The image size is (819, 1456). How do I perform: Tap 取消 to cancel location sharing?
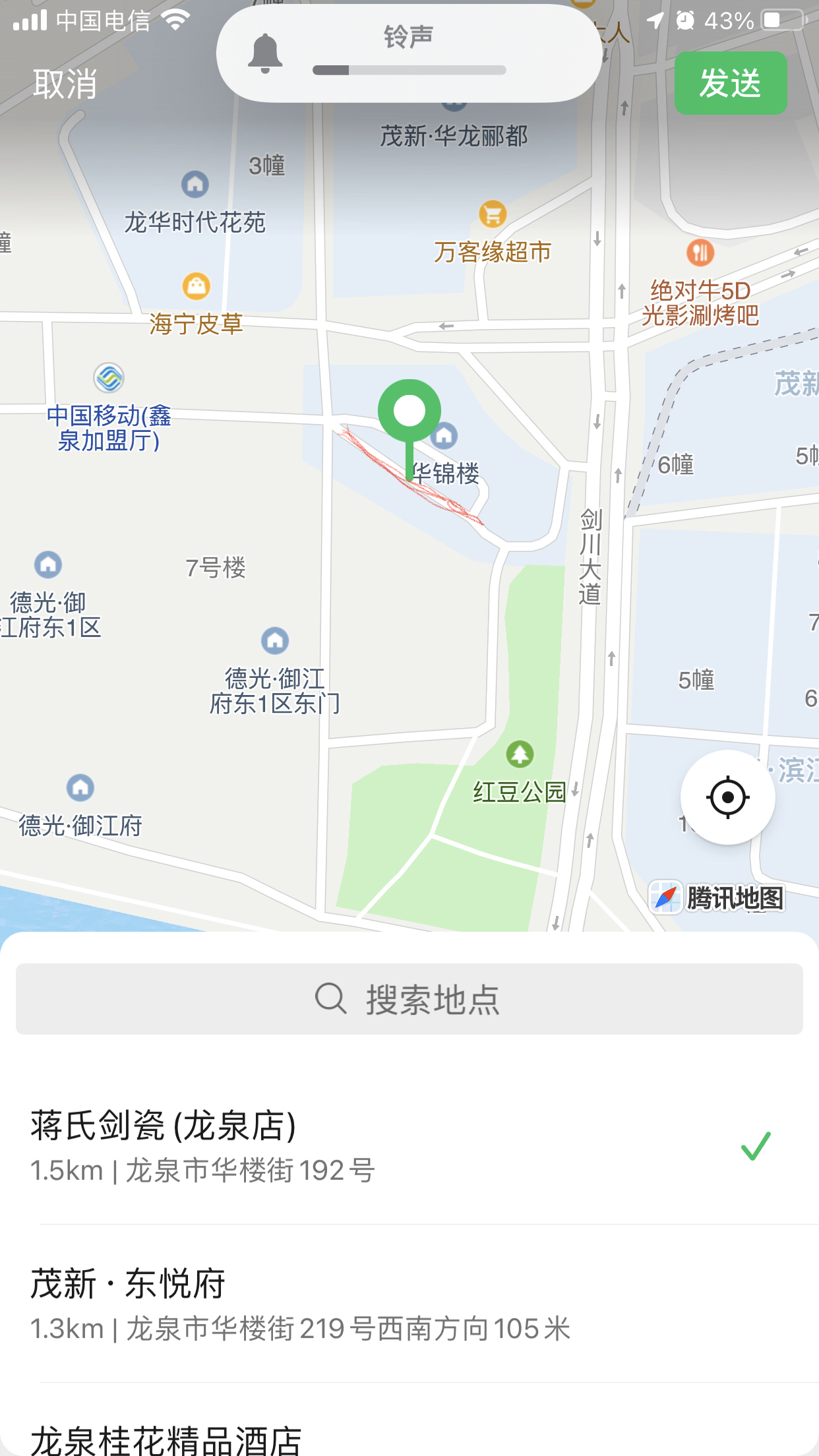click(65, 84)
